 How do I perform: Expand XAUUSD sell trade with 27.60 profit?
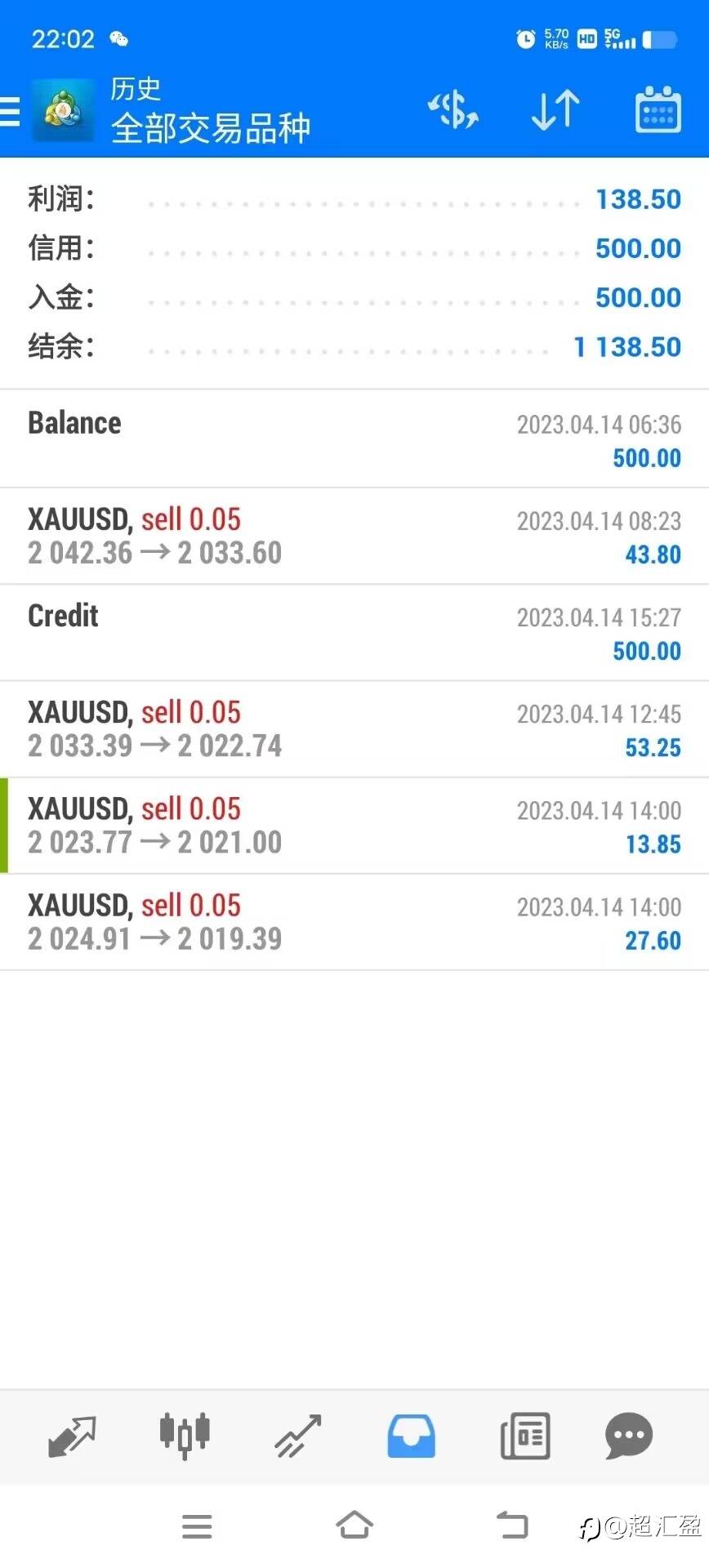[x=354, y=922]
